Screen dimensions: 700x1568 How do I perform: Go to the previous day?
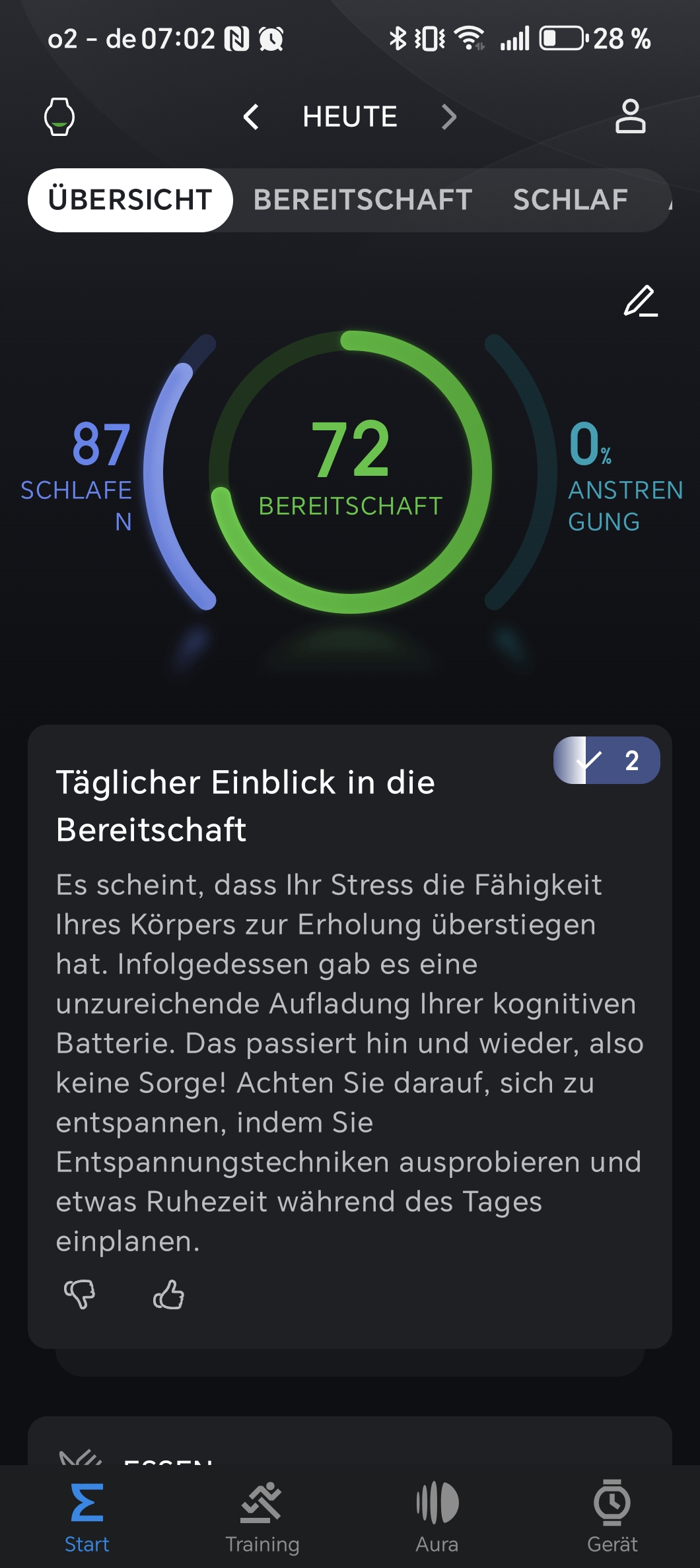[x=251, y=117]
